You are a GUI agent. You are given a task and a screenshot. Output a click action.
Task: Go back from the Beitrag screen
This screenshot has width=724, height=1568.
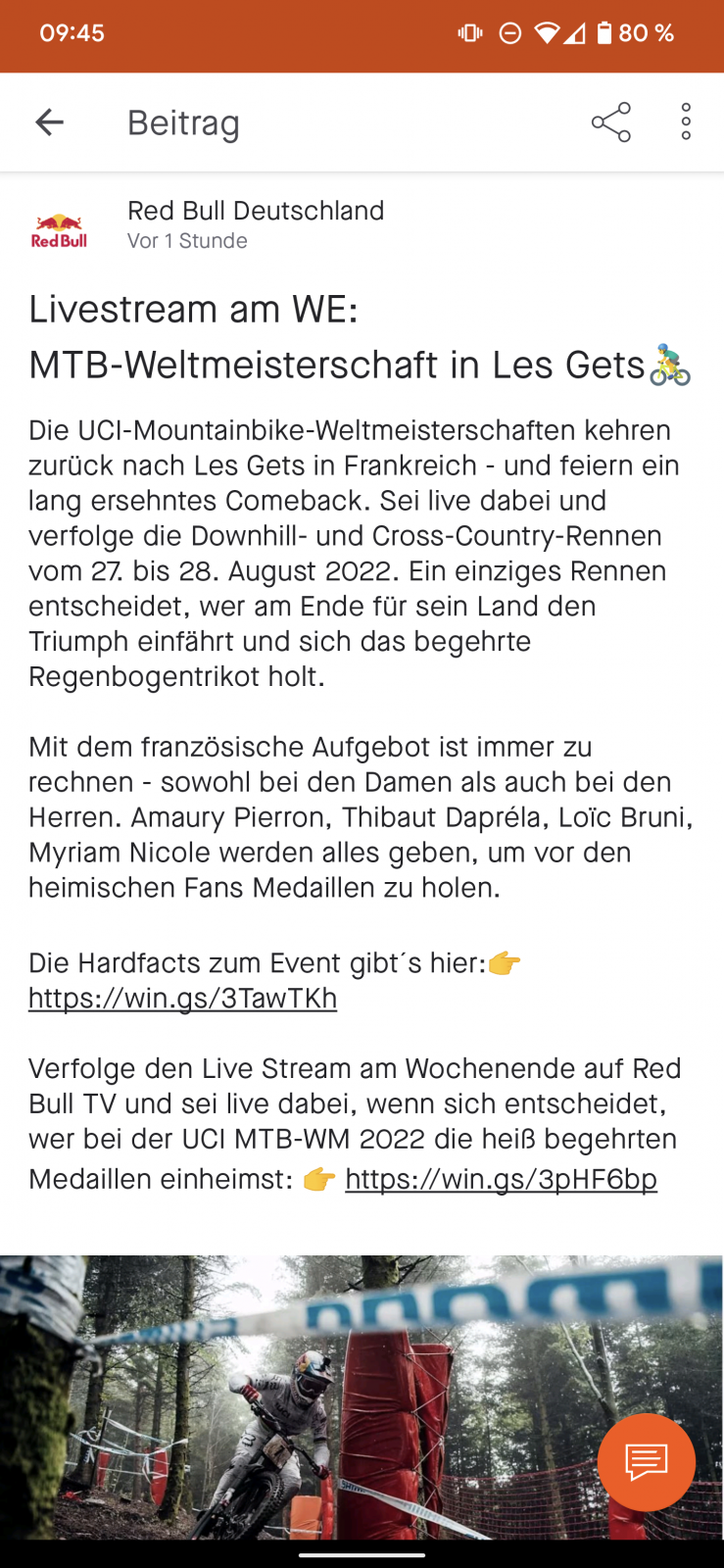tap(49, 122)
